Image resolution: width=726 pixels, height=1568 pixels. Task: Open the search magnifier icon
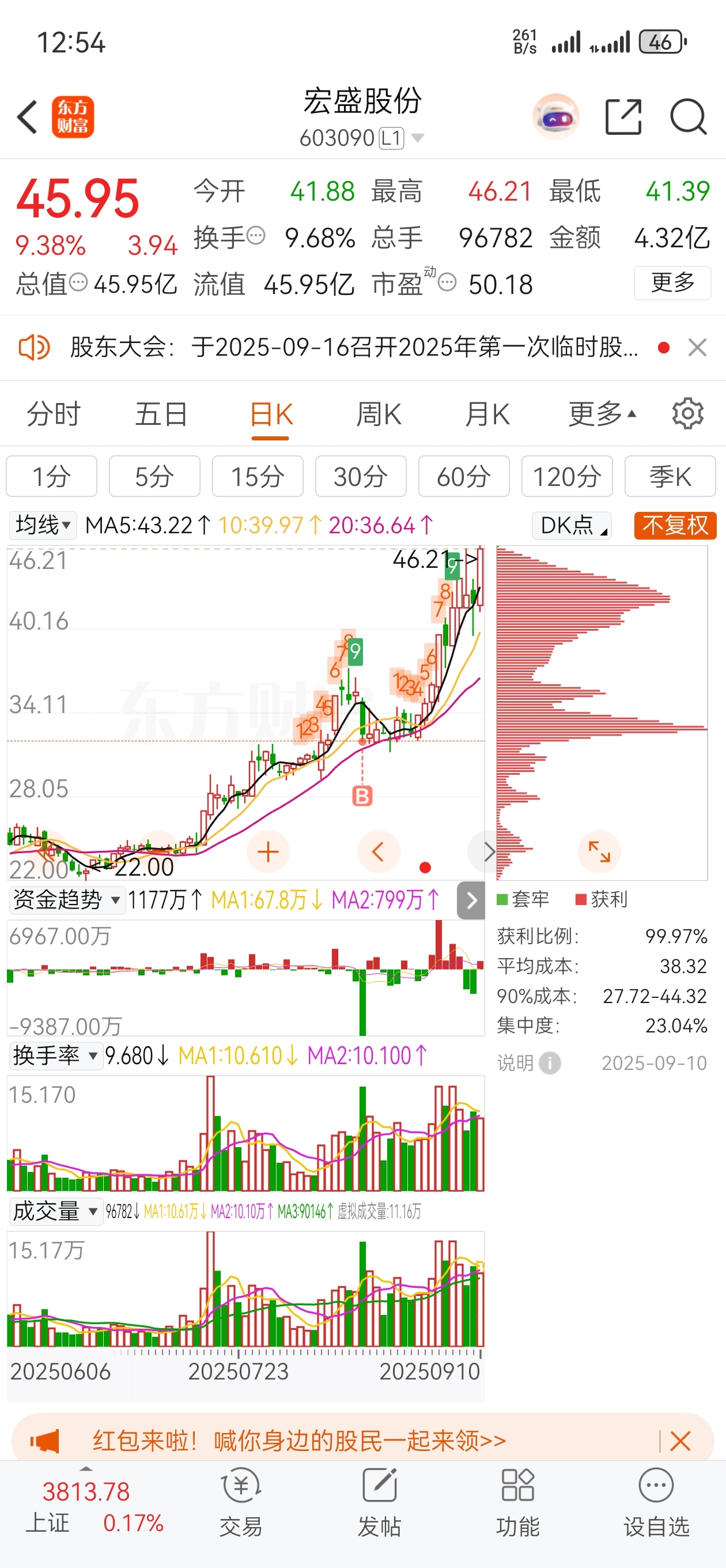click(x=689, y=116)
